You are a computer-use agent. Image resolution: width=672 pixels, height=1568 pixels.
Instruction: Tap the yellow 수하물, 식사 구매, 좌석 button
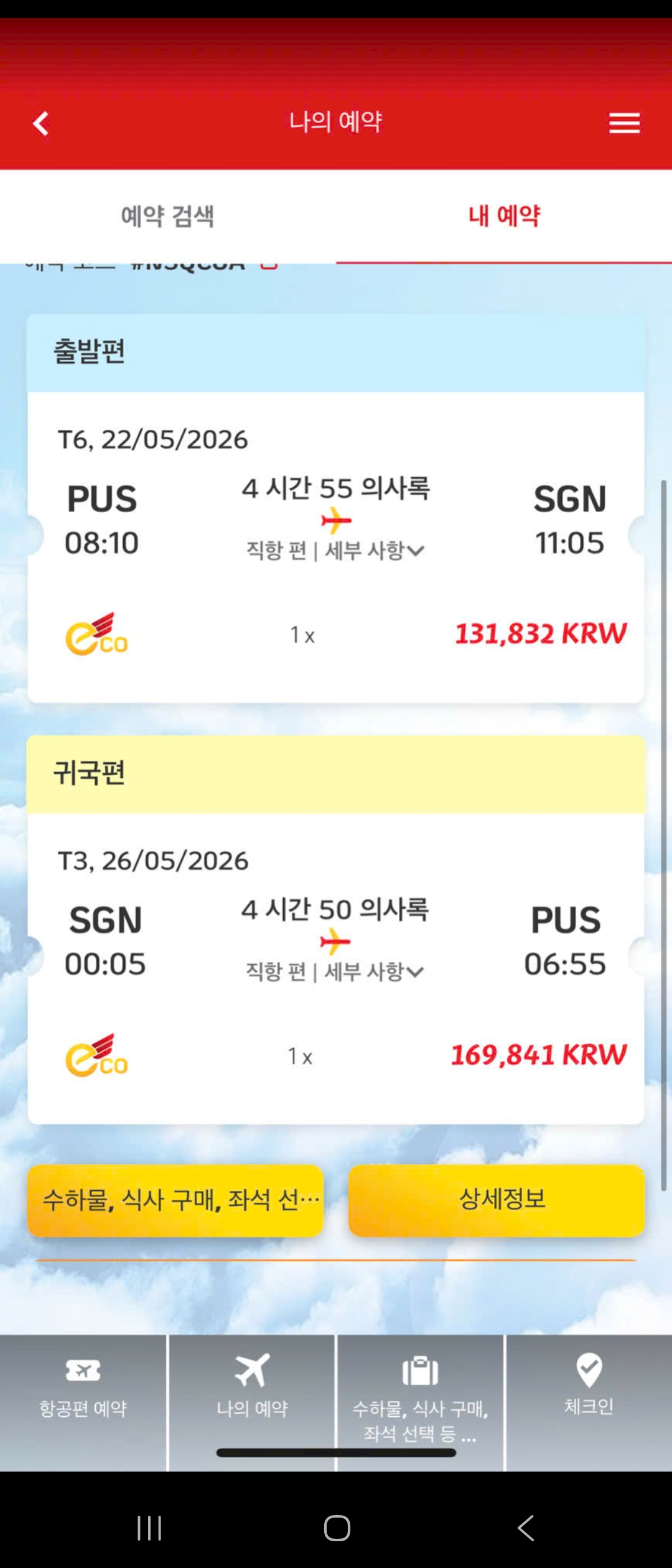pos(175,1200)
